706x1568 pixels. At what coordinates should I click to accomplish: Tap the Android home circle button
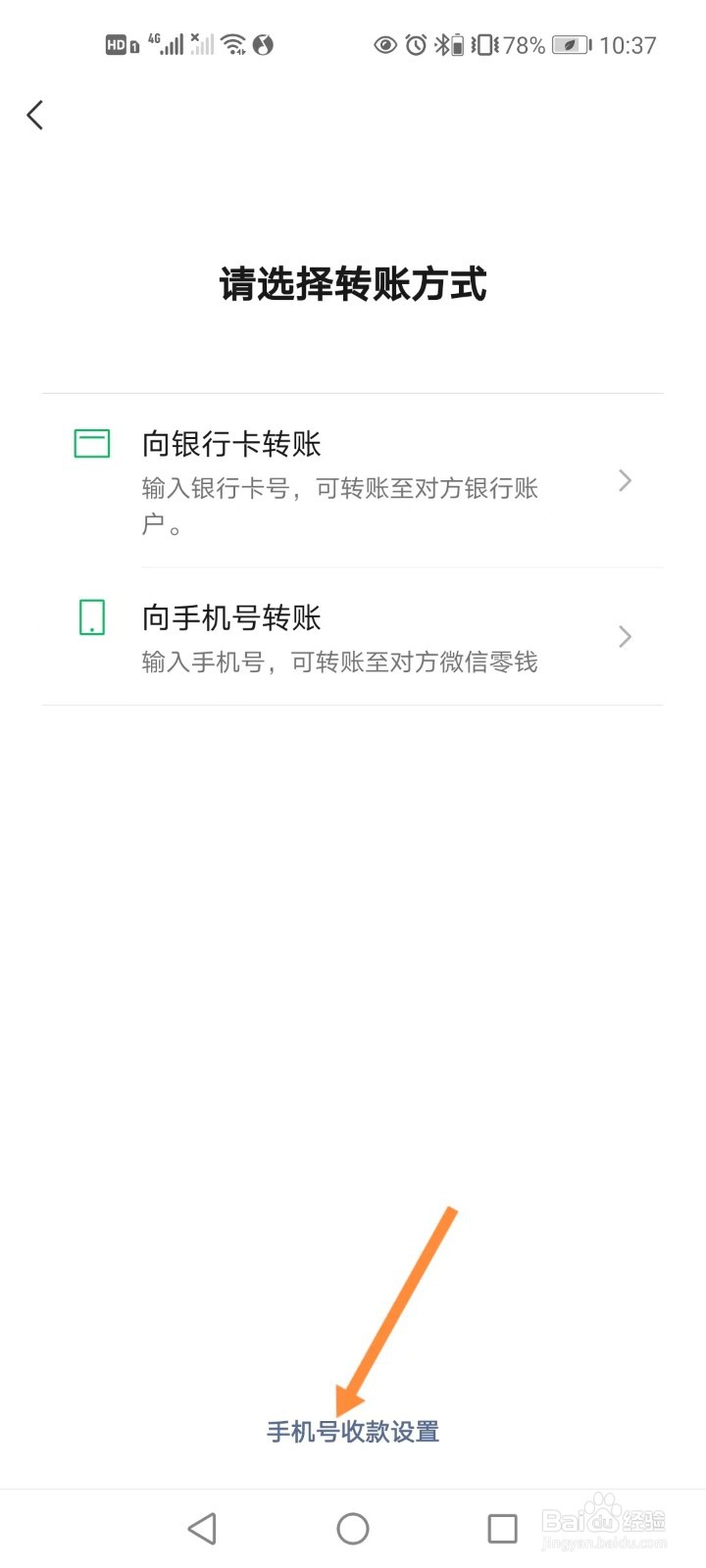click(353, 1527)
